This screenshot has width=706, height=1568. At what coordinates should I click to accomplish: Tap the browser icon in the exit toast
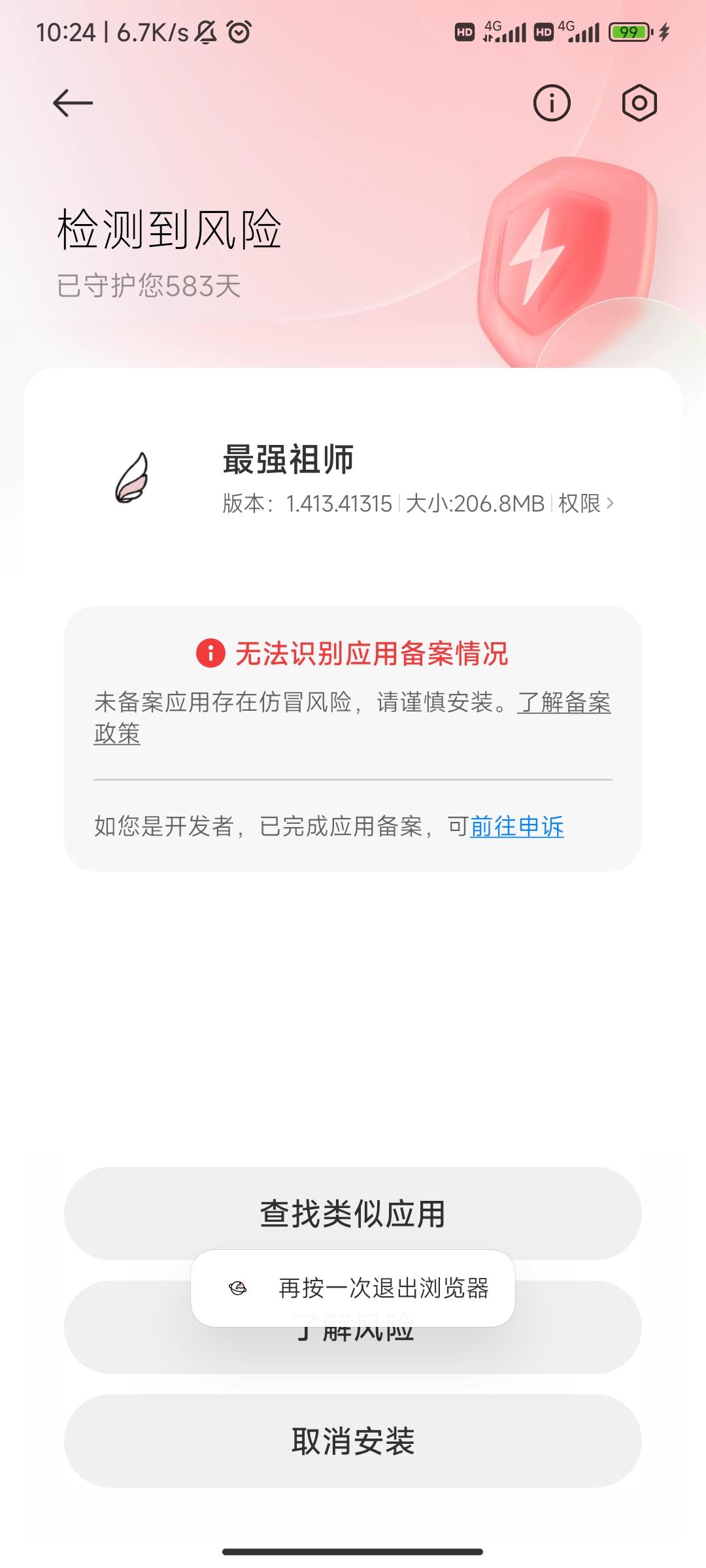pyautogui.click(x=238, y=1288)
